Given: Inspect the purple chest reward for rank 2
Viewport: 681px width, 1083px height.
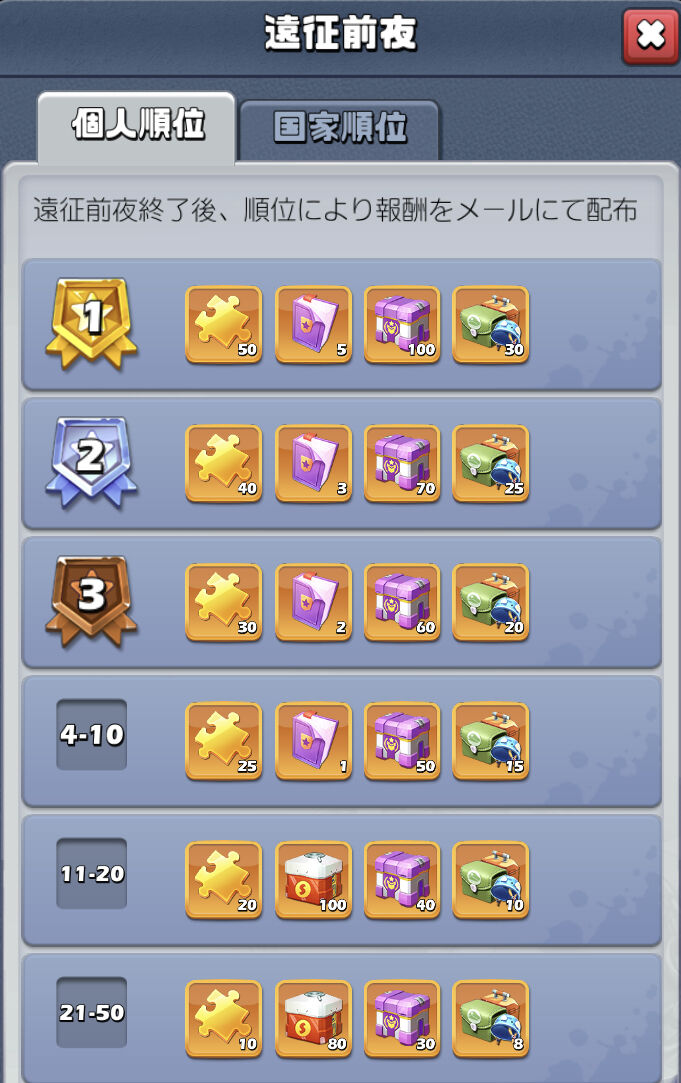Looking at the screenshot, I should tap(402, 464).
